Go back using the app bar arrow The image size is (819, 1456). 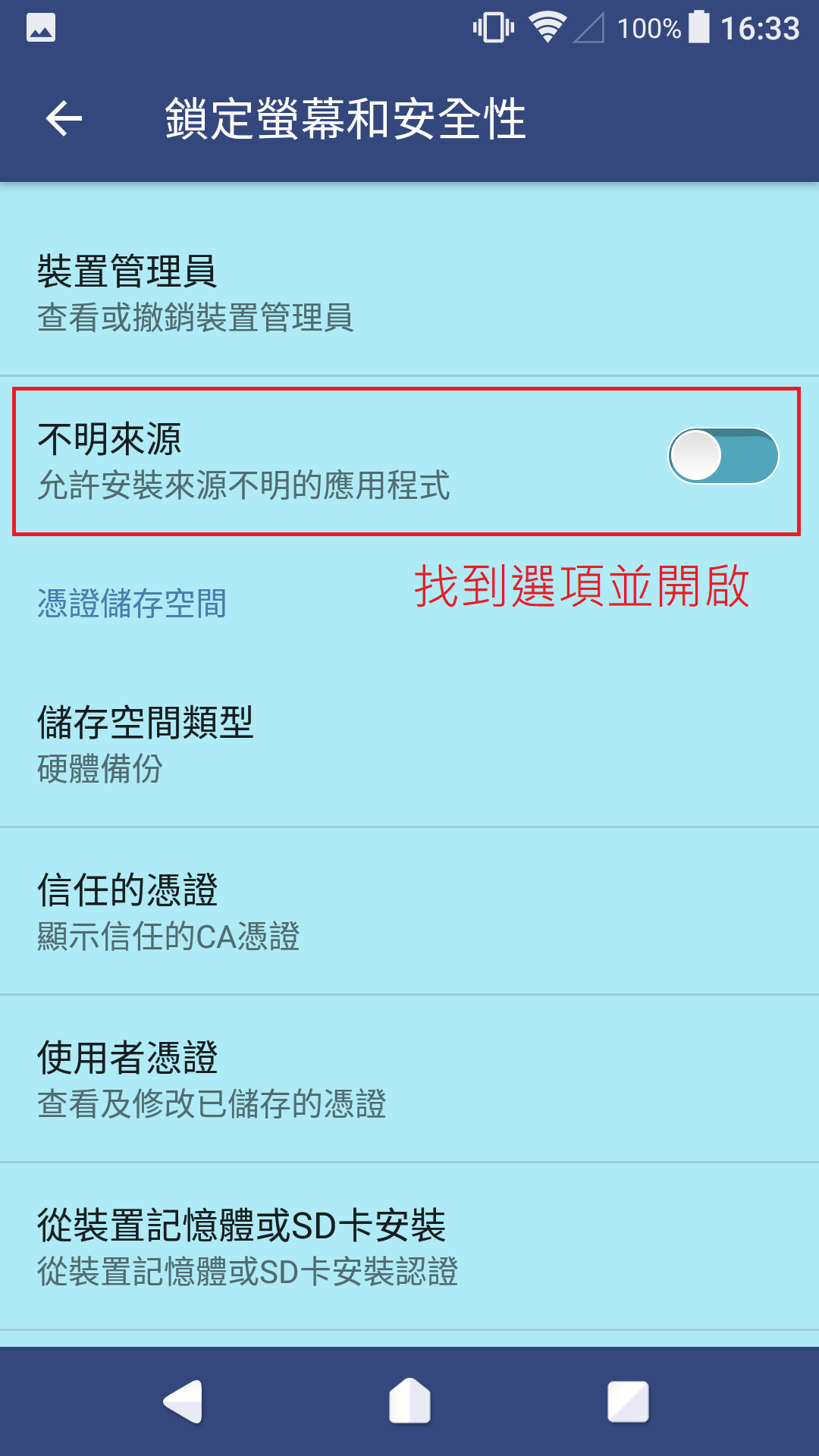64,119
